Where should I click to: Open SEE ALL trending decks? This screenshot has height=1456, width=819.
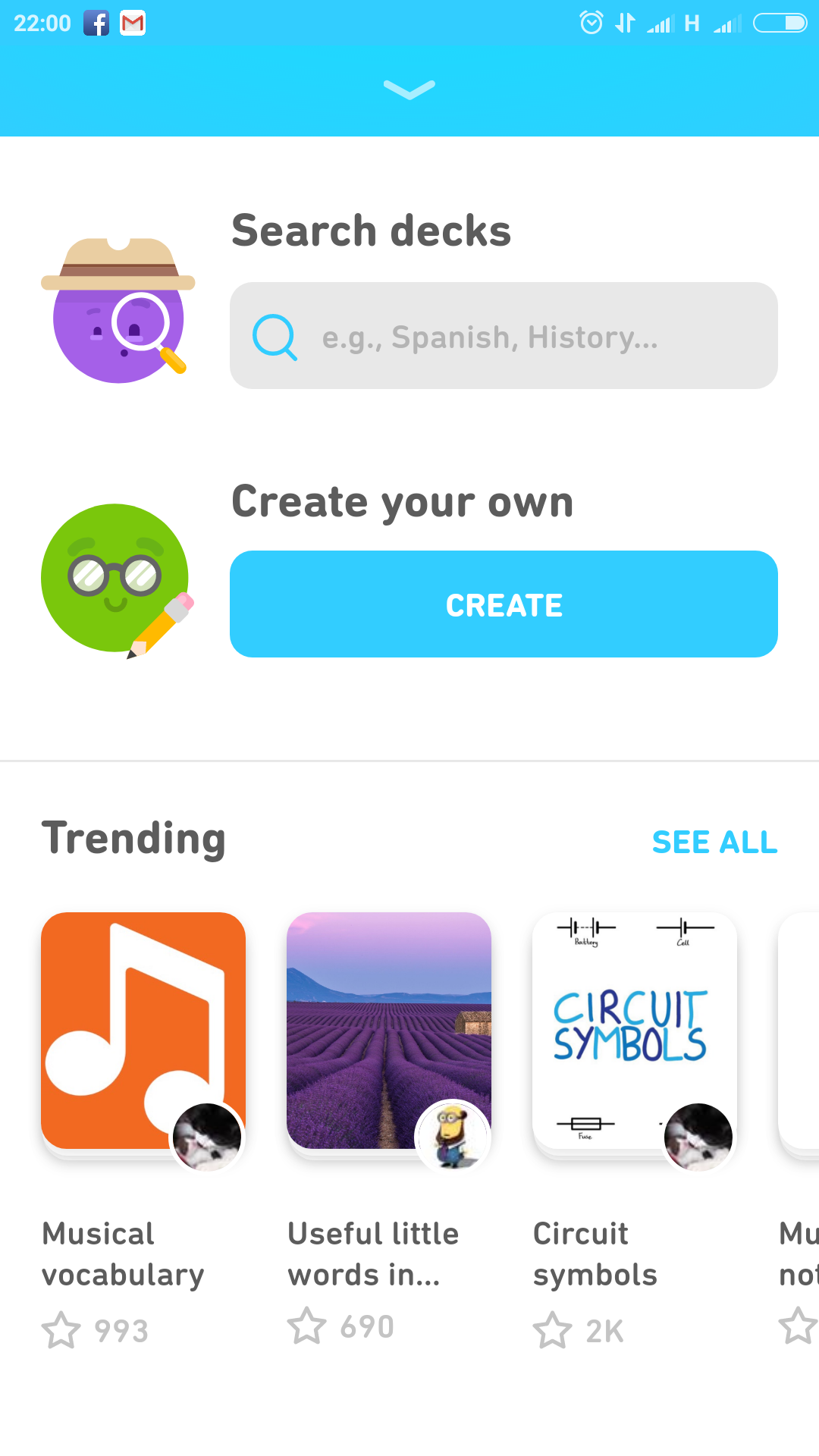pos(714,842)
